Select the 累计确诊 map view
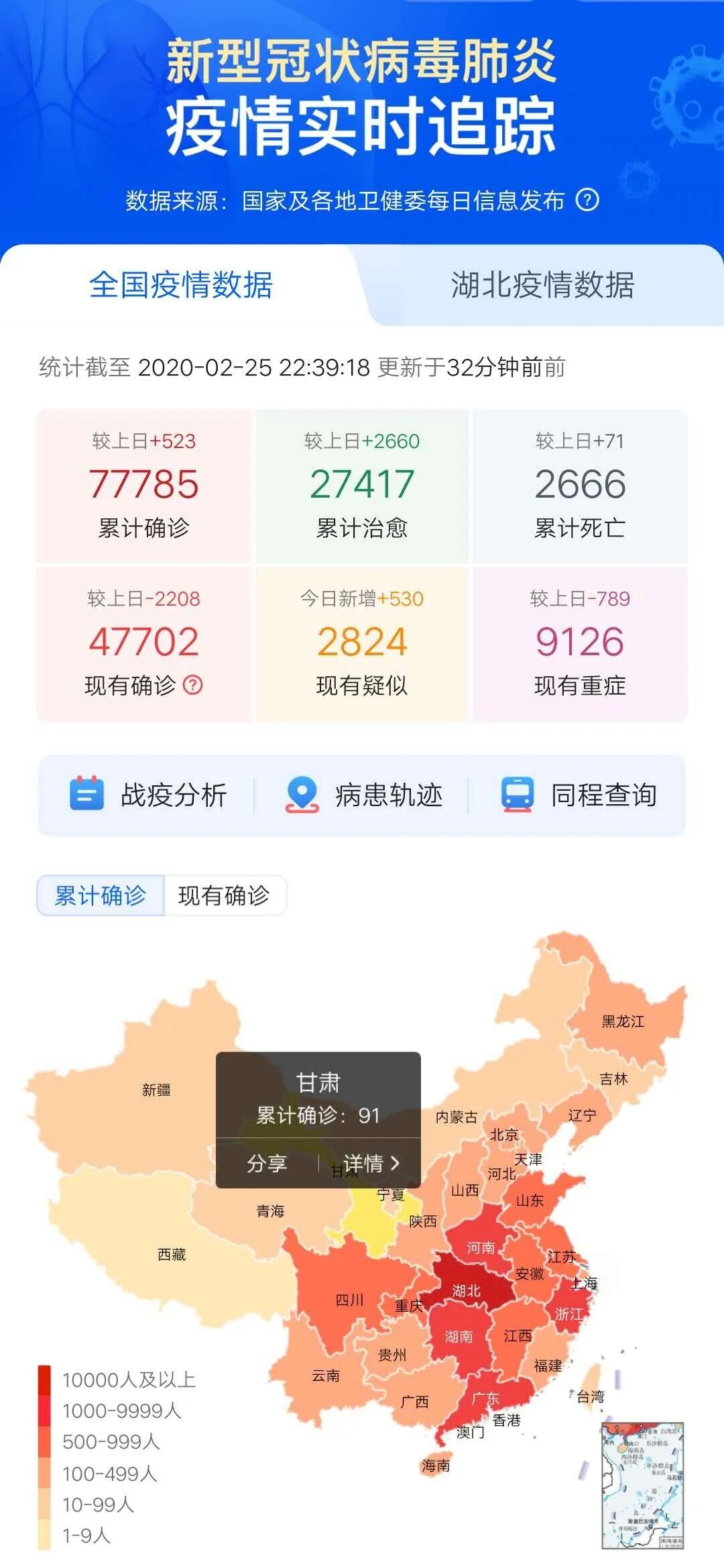 (x=101, y=895)
